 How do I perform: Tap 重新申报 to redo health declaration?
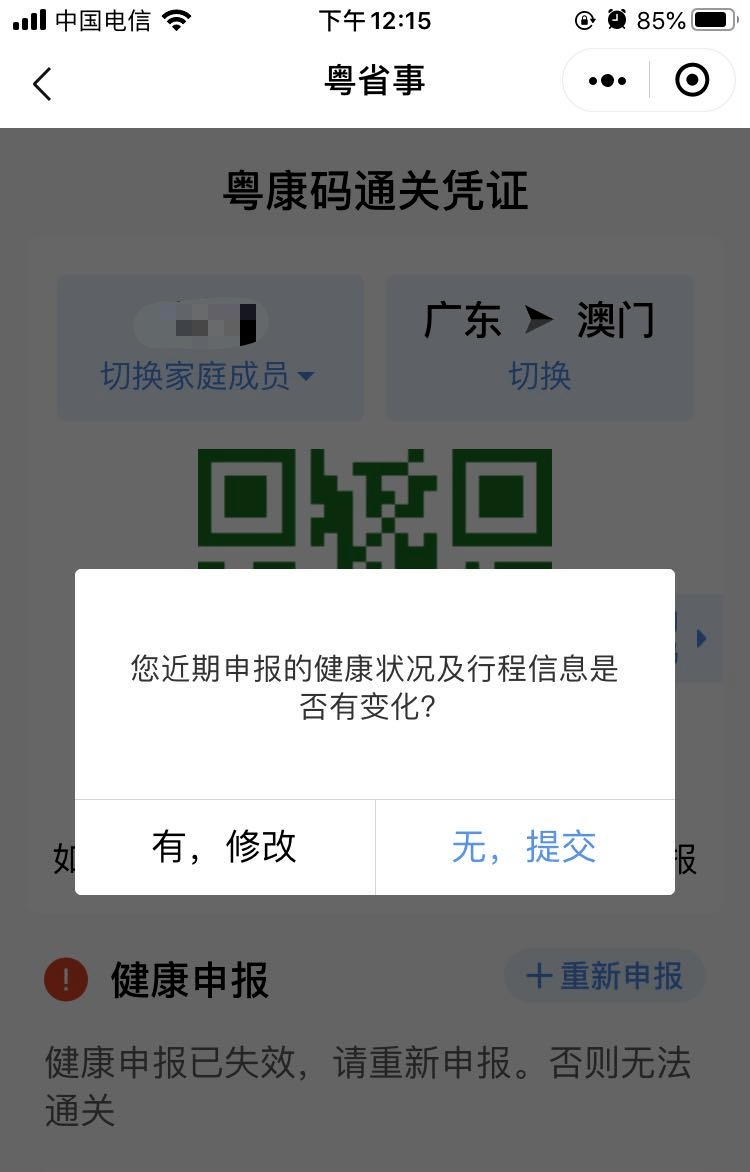[604, 975]
